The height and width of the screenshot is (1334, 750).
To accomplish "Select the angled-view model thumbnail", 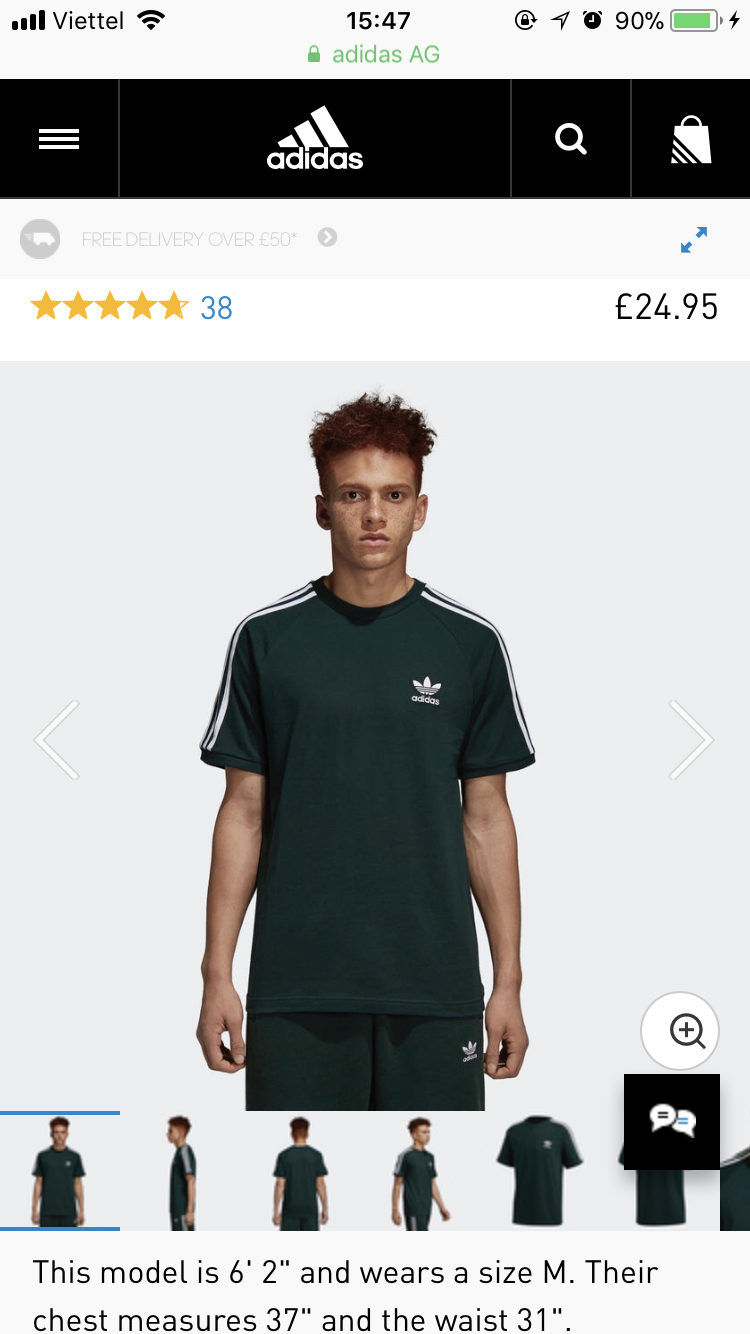I will tap(420, 1172).
